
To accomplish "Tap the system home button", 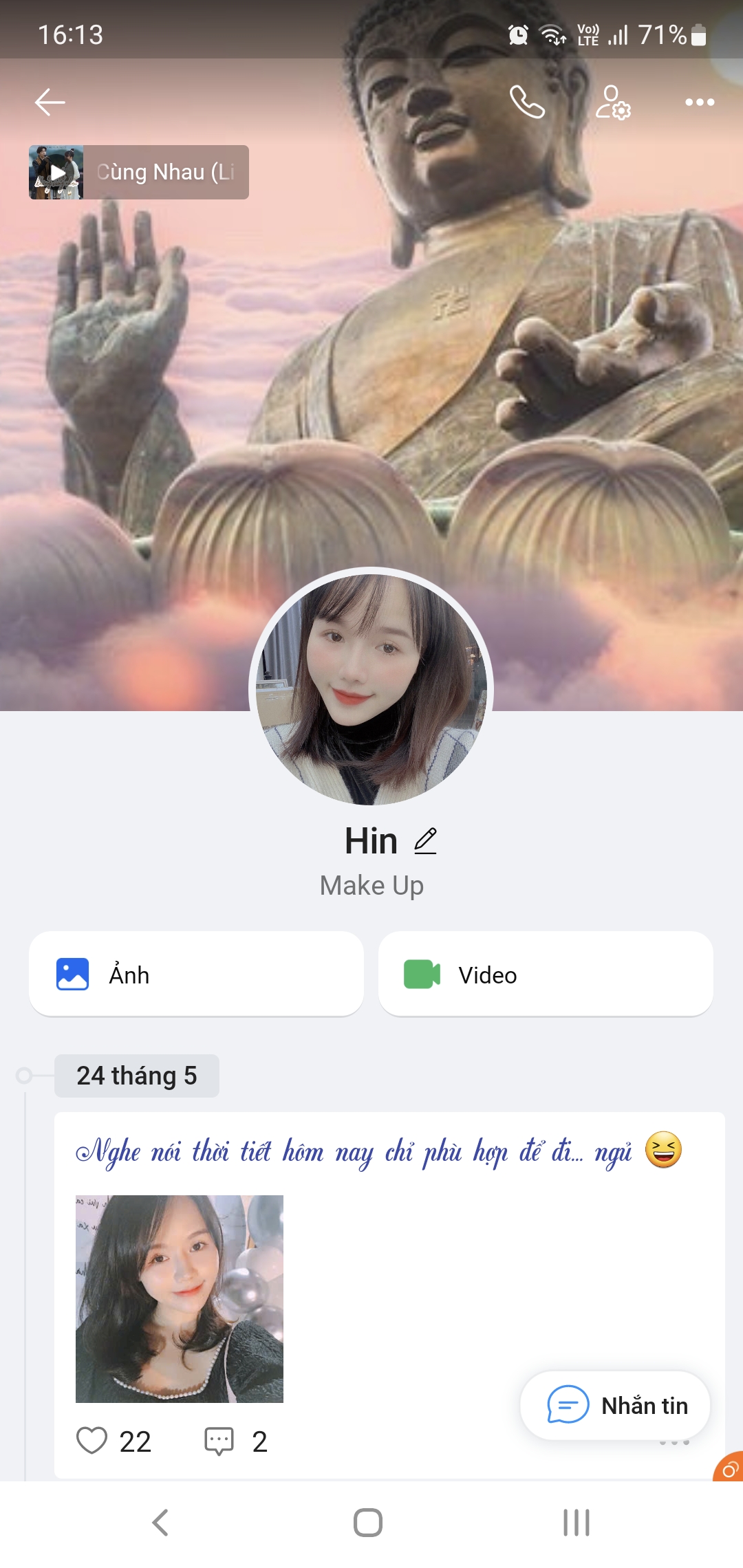I will [x=368, y=1522].
